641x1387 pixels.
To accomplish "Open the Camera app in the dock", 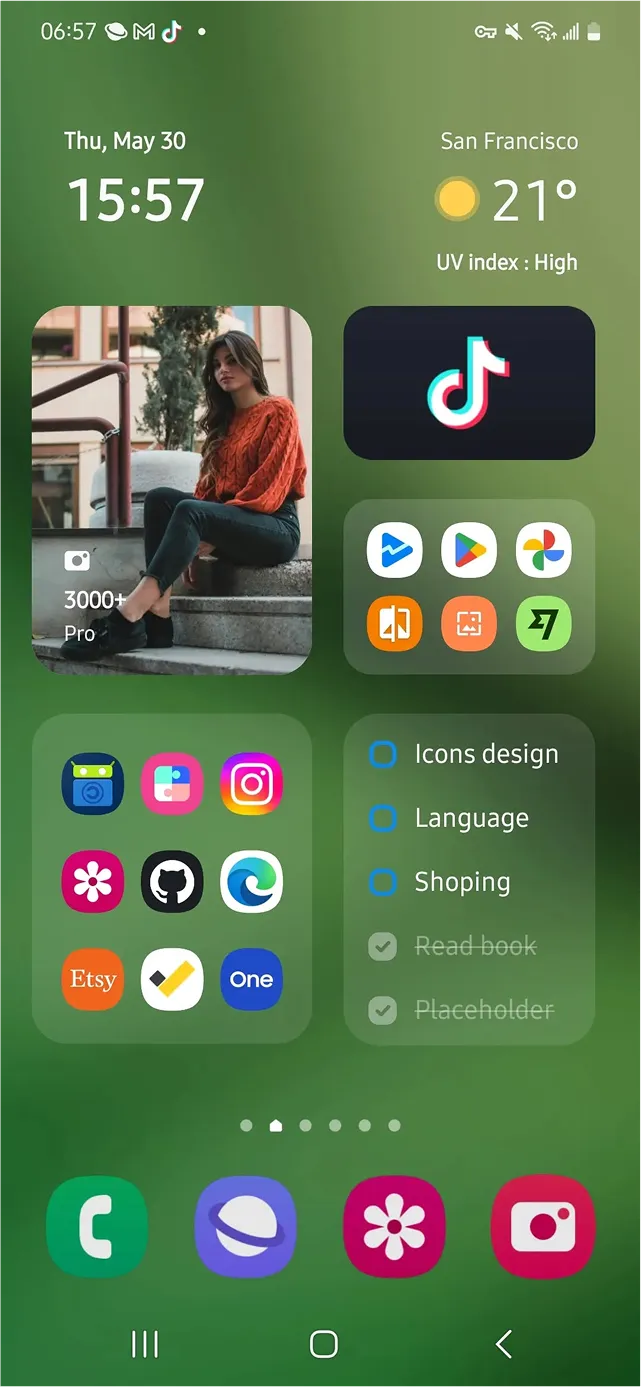I will pyautogui.click(x=543, y=1227).
